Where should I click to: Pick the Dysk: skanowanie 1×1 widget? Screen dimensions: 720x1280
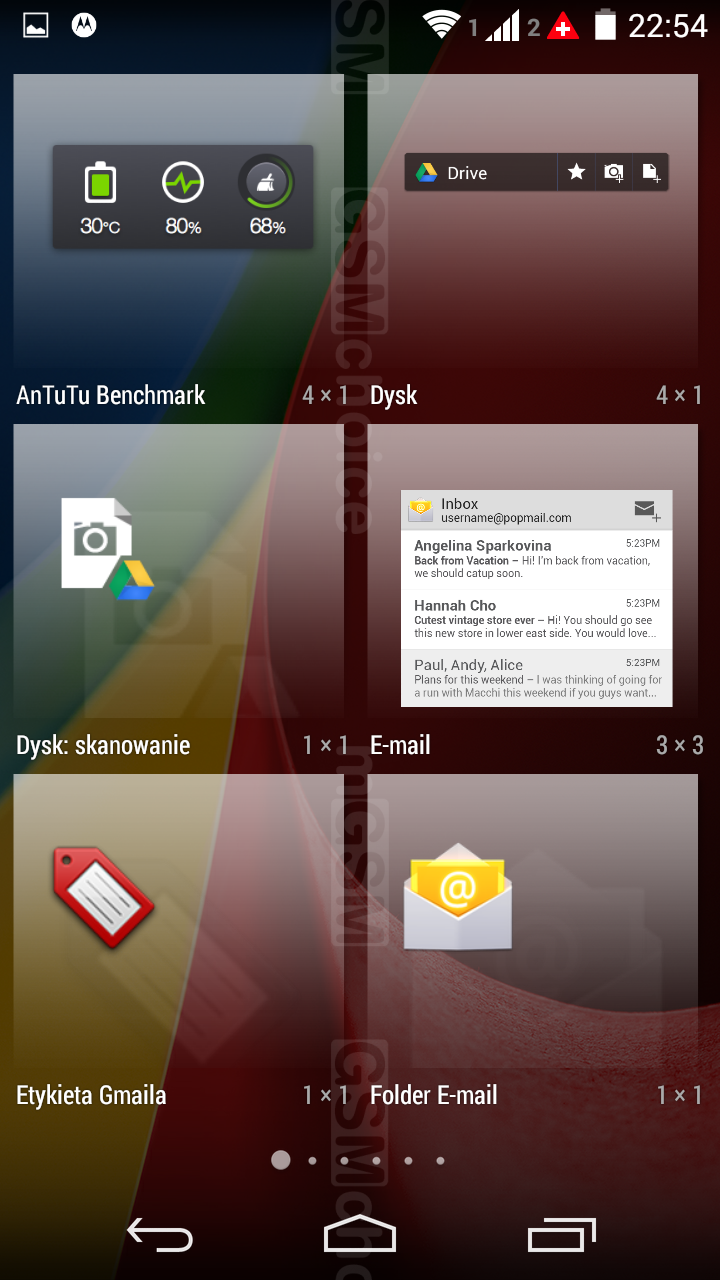coord(179,595)
